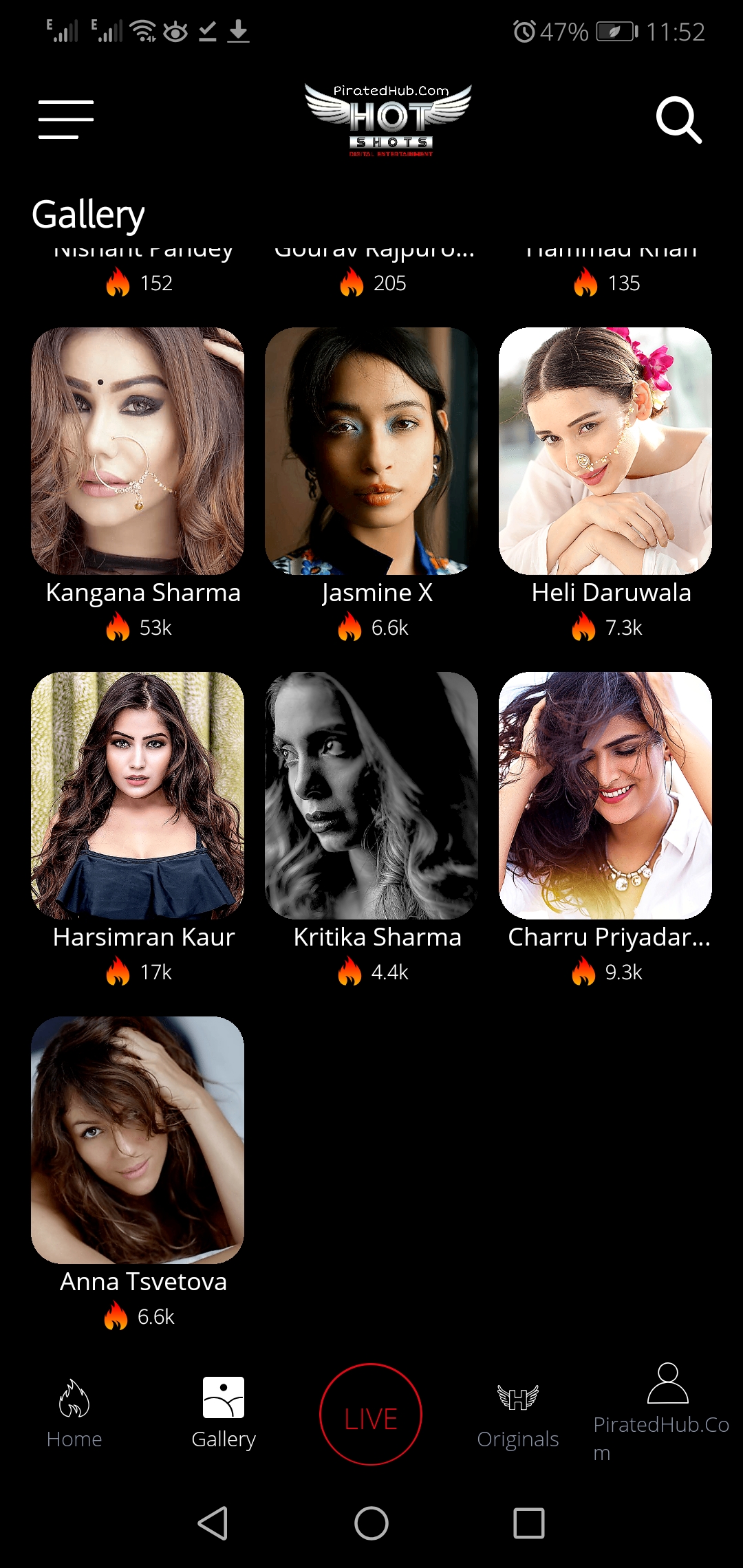This screenshot has height=1568, width=743.
Task: Open the hamburger drawer menu
Action: click(x=66, y=120)
